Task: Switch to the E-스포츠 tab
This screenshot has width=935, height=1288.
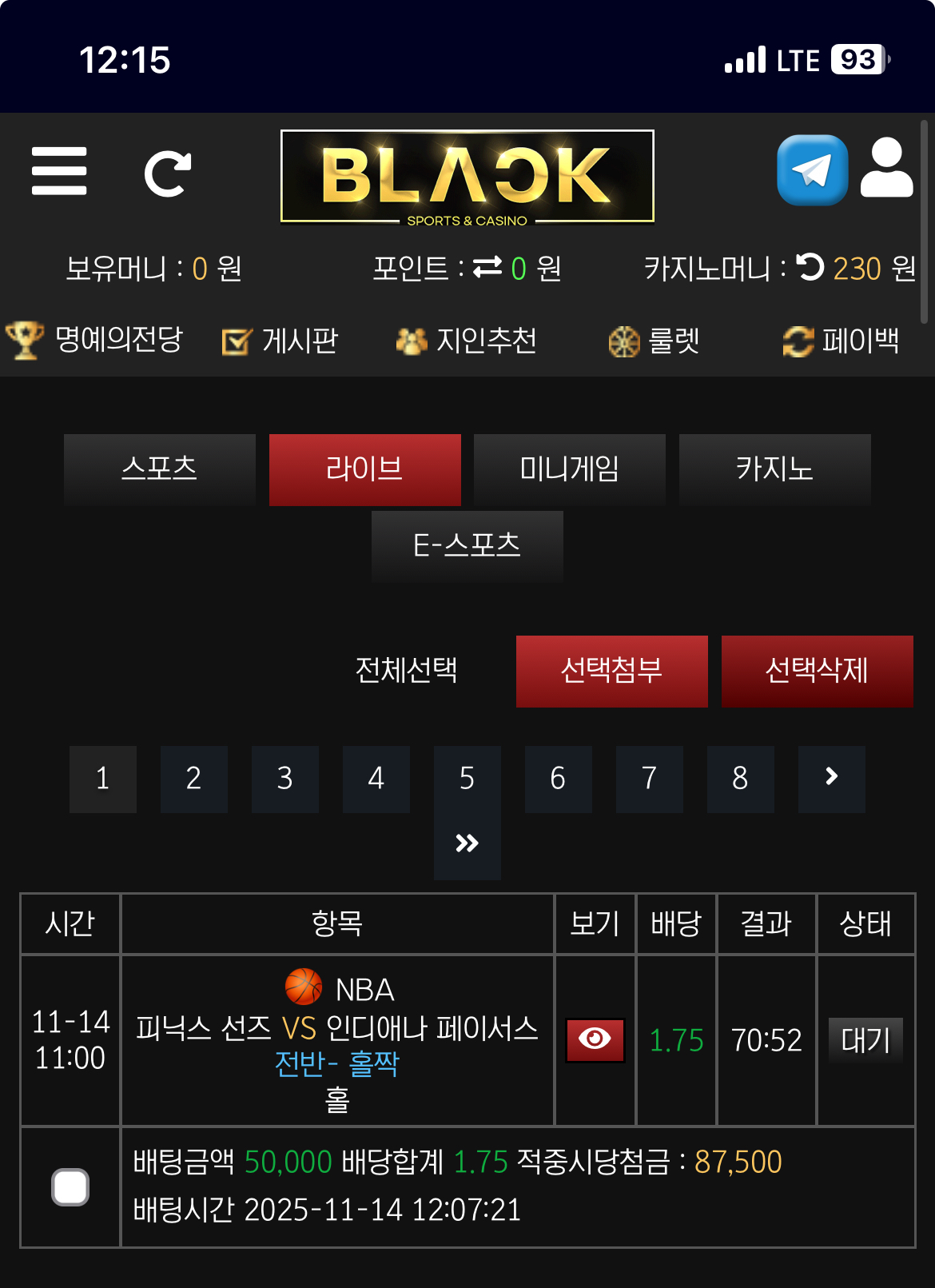Action: 467,546
